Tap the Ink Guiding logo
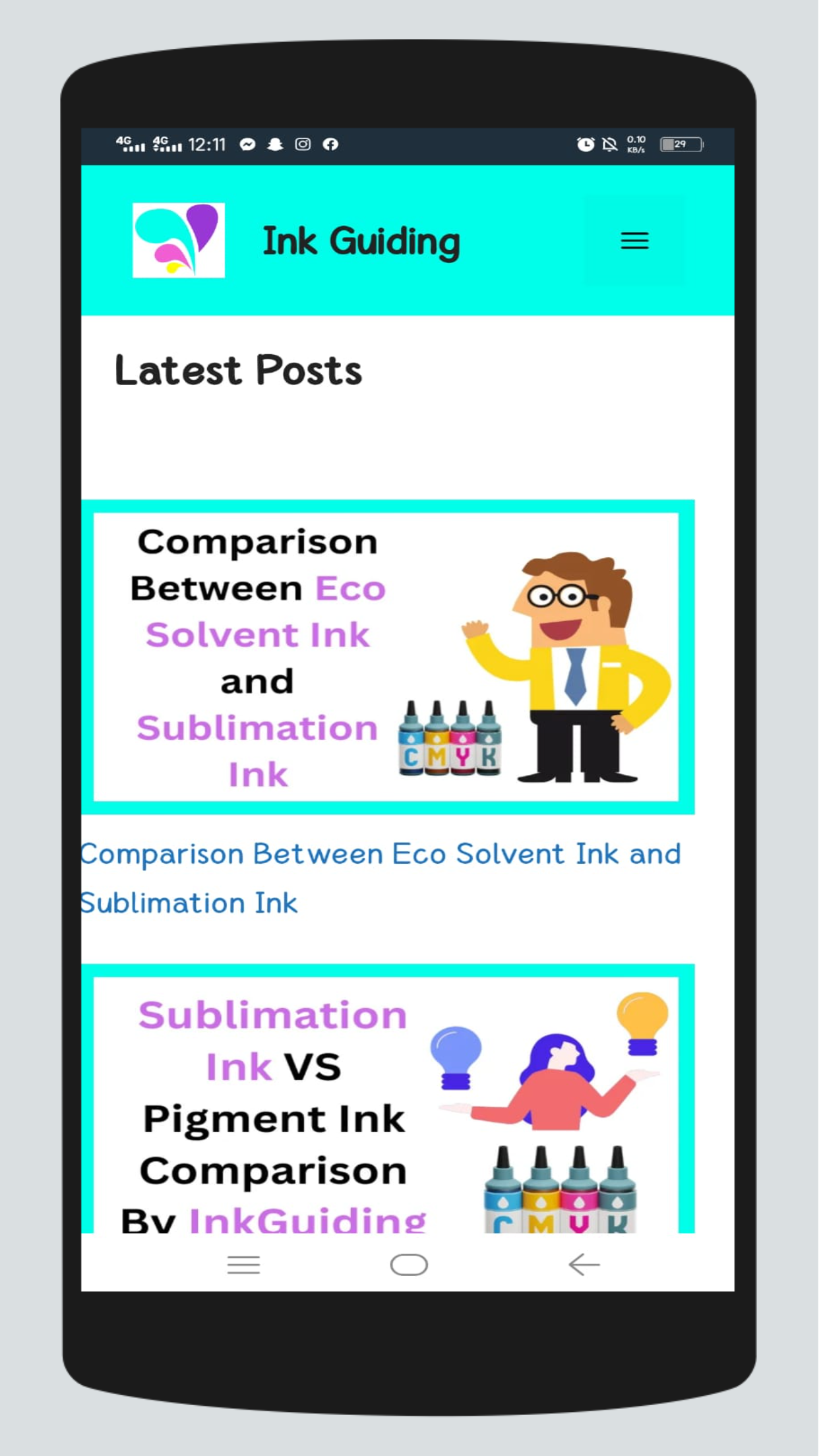This screenshot has height=1456, width=819. tap(179, 241)
